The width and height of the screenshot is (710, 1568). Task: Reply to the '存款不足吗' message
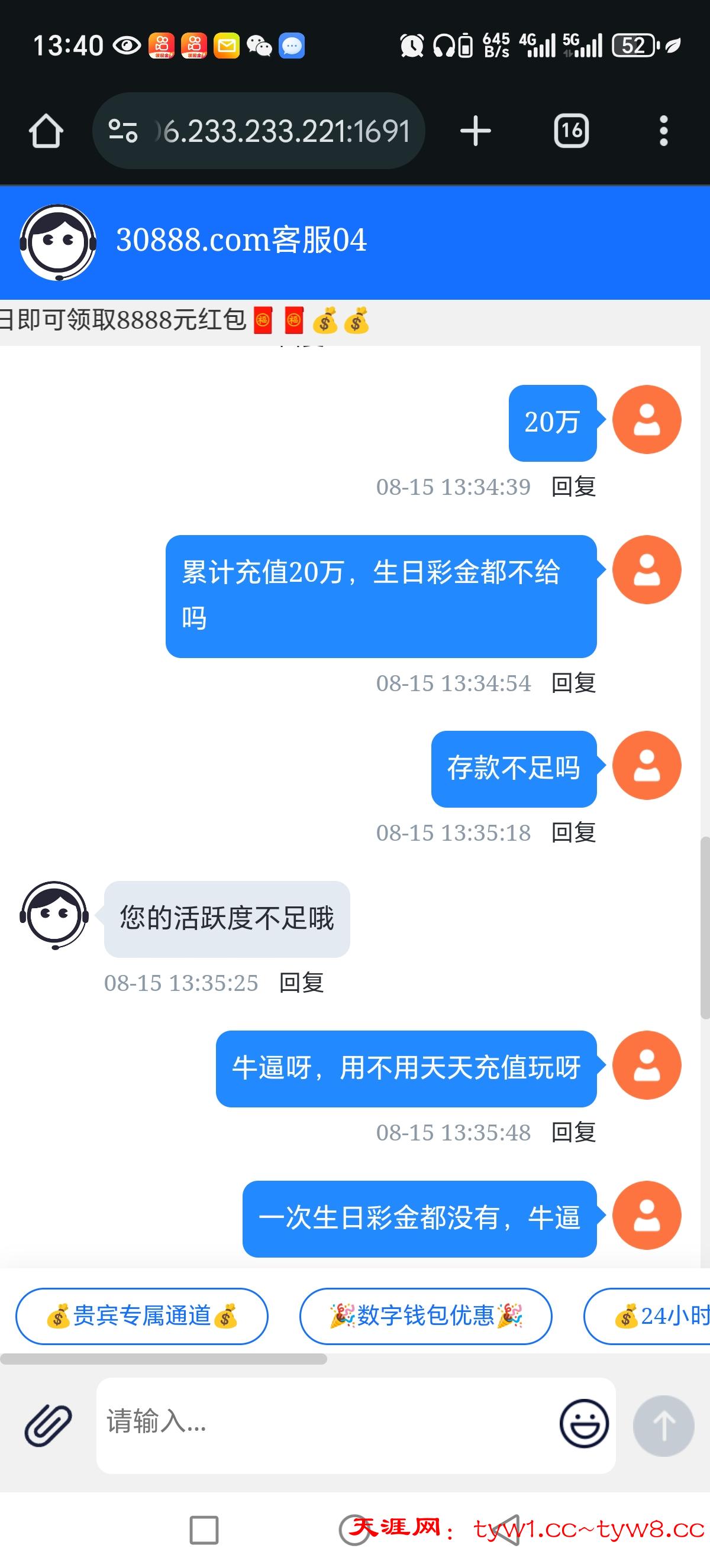tap(573, 832)
